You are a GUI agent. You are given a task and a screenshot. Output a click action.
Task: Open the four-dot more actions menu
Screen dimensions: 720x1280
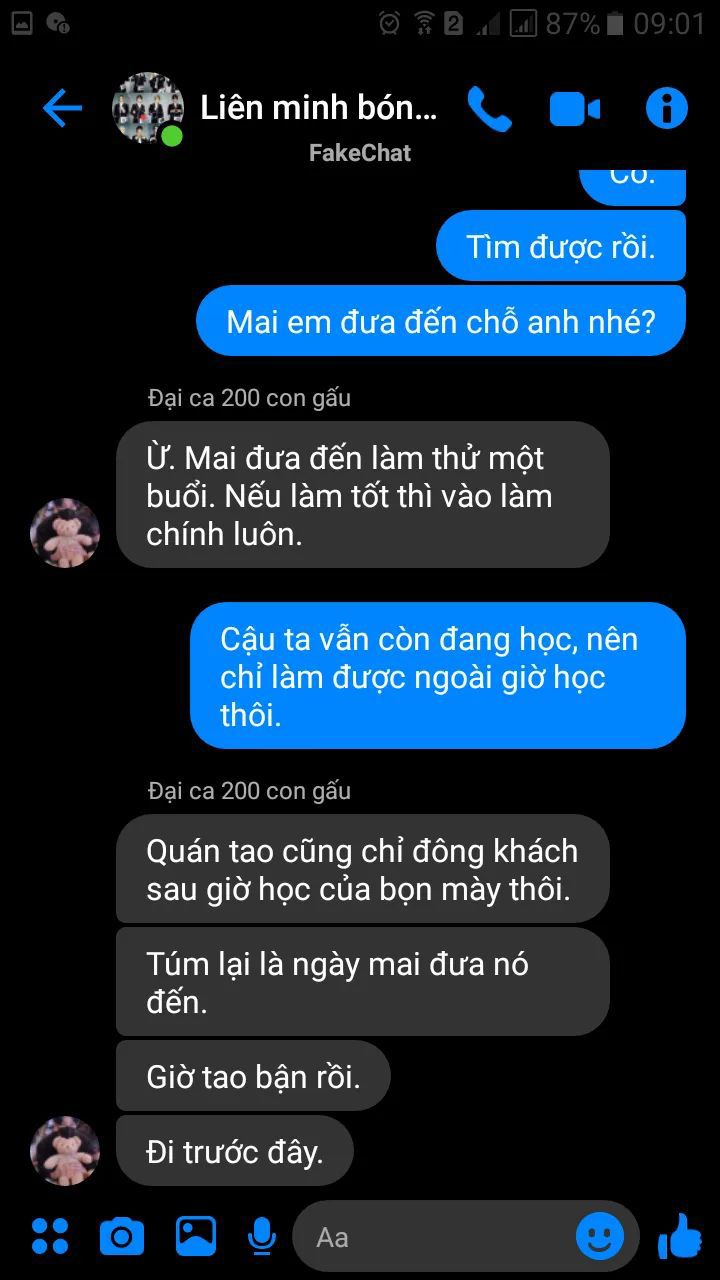click(x=50, y=1237)
